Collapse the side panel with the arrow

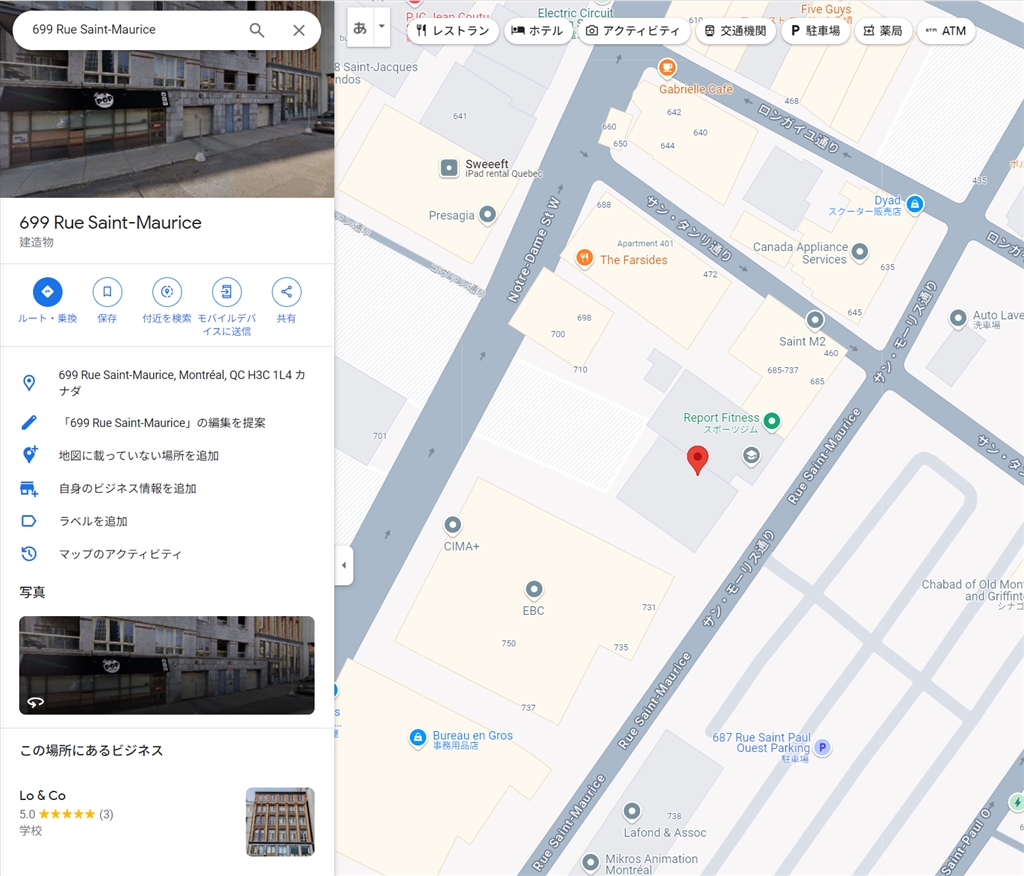344,565
